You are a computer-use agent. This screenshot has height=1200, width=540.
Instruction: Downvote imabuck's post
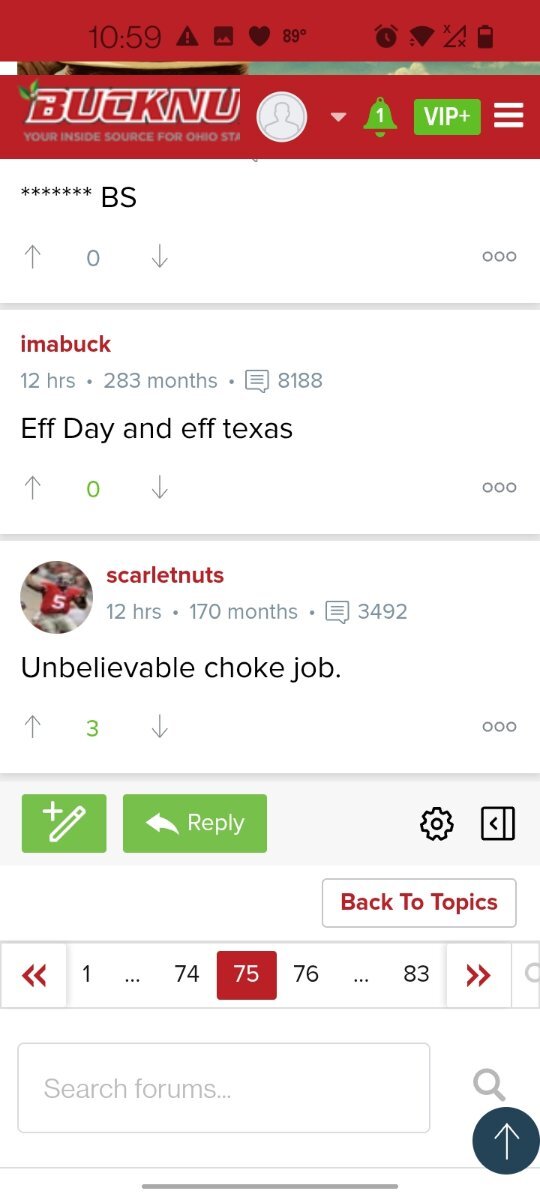click(159, 488)
